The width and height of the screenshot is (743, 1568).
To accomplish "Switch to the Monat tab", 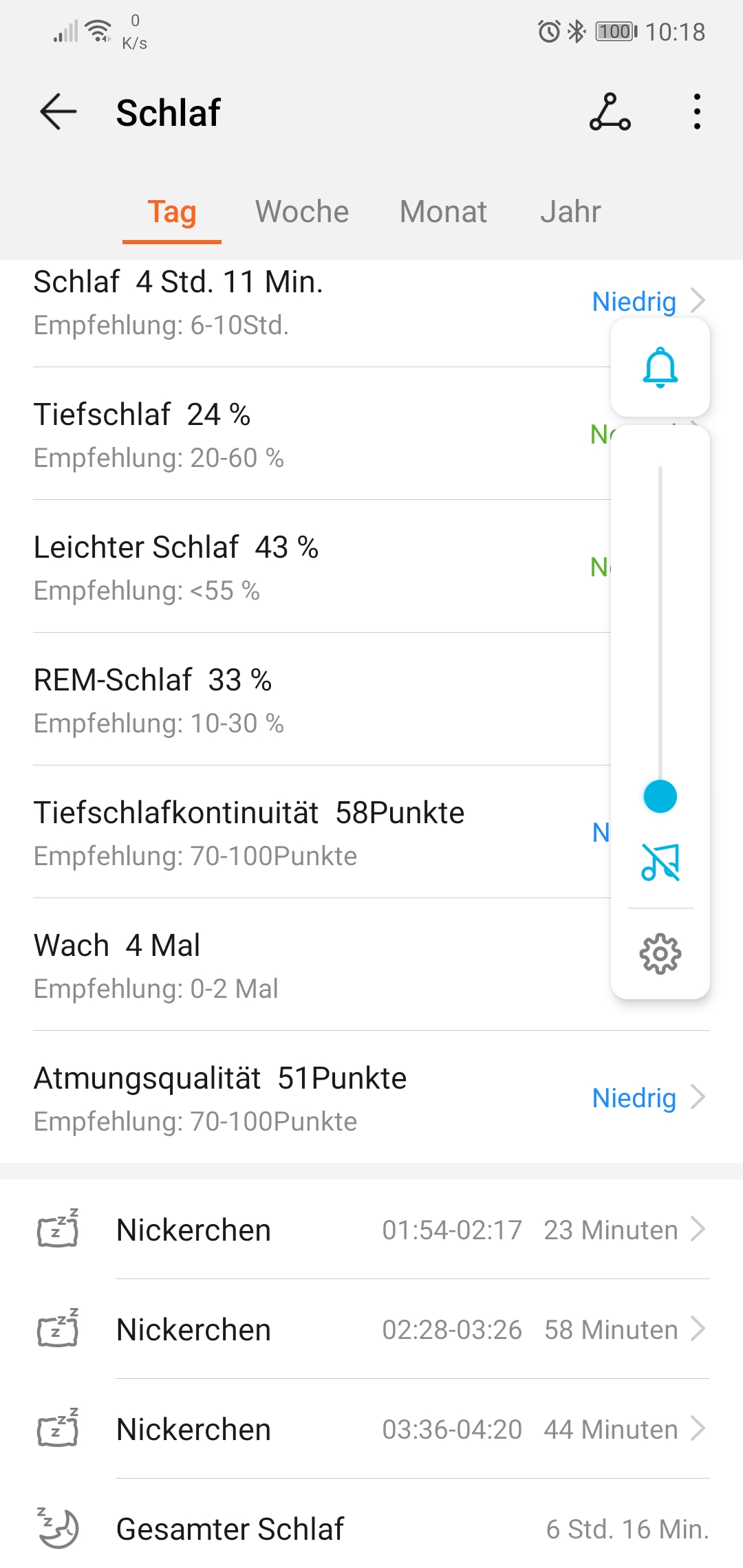I will (x=443, y=212).
